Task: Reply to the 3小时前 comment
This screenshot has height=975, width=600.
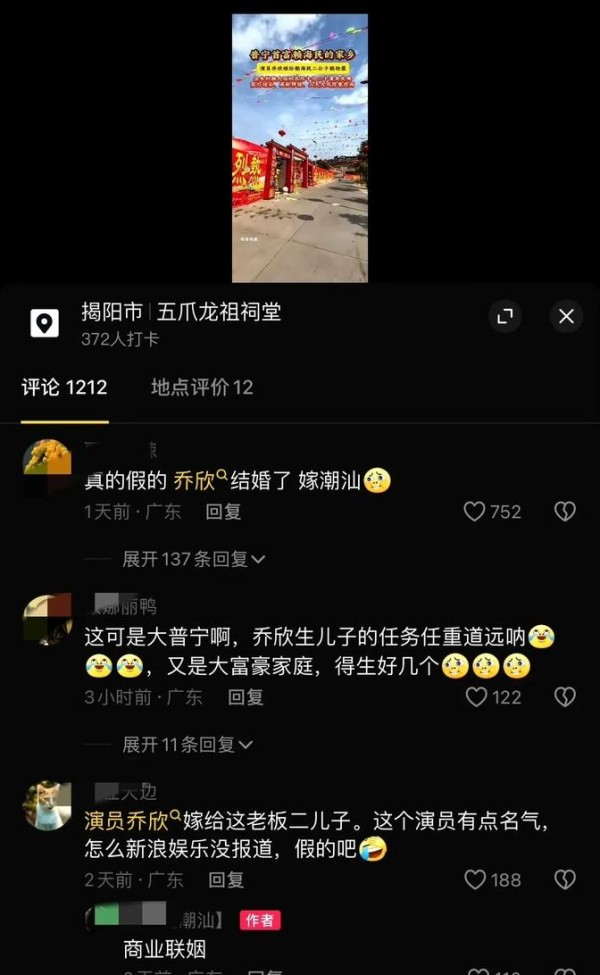Action: (x=246, y=697)
